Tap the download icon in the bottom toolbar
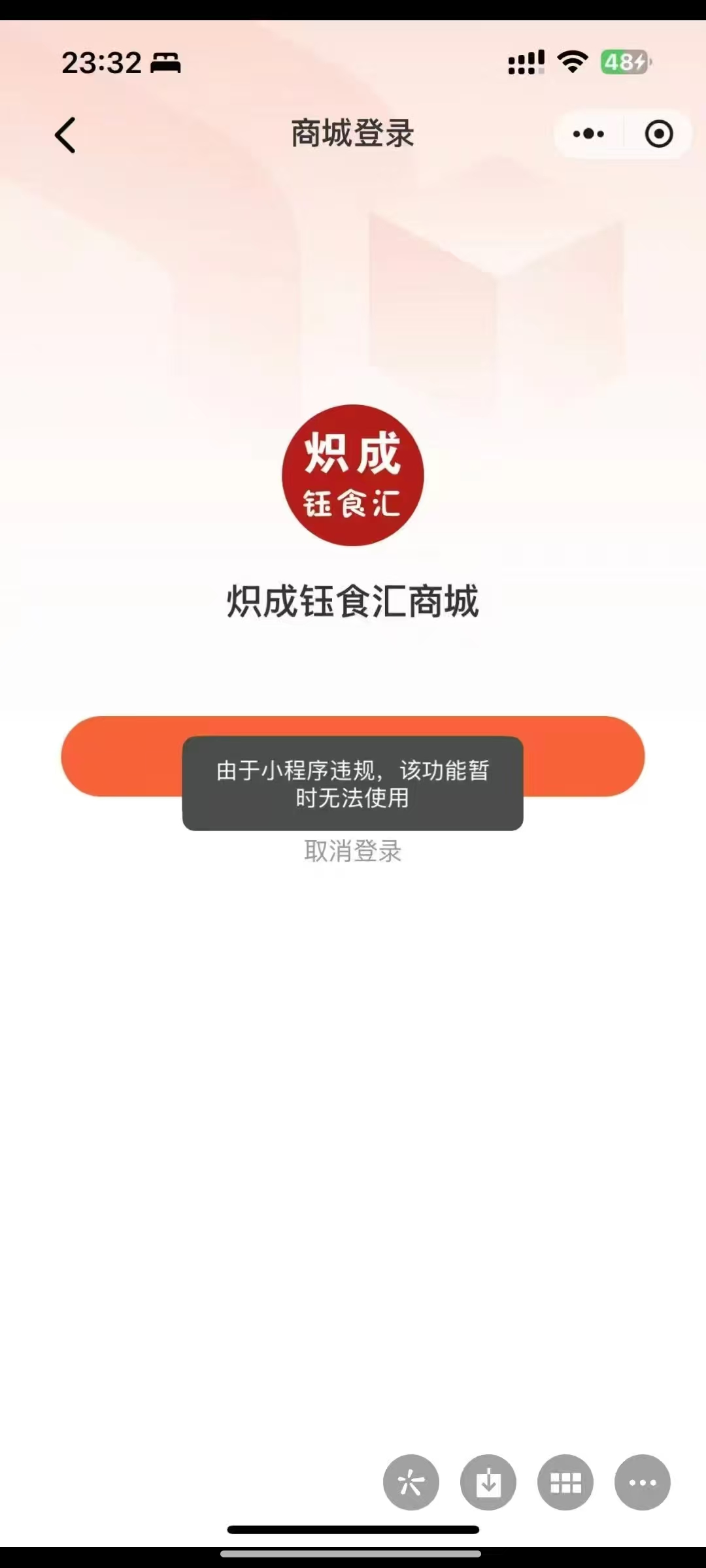Image resolution: width=706 pixels, height=1568 pixels. (488, 1482)
